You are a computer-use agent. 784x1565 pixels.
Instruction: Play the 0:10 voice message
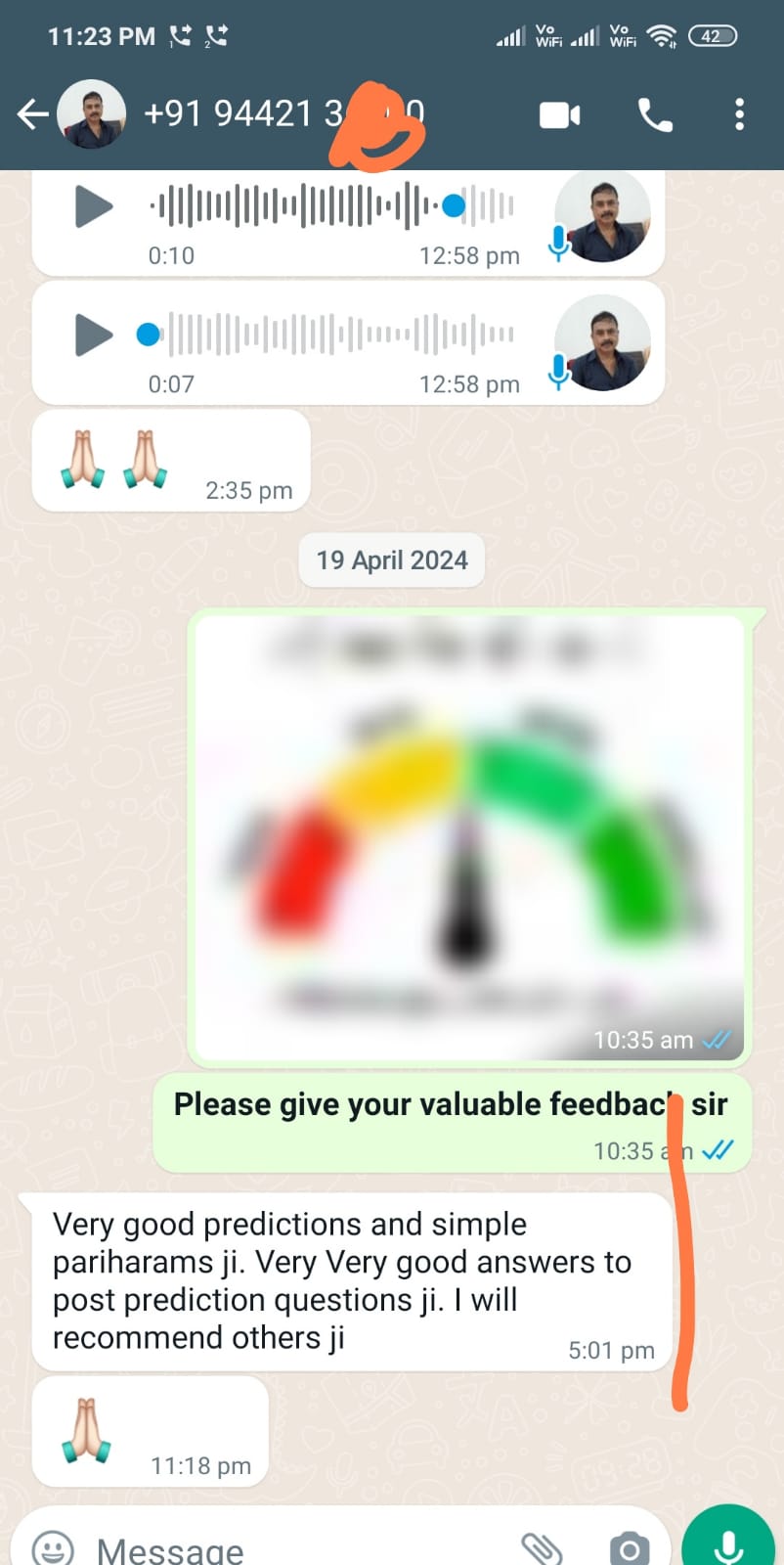[x=94, y=206]
